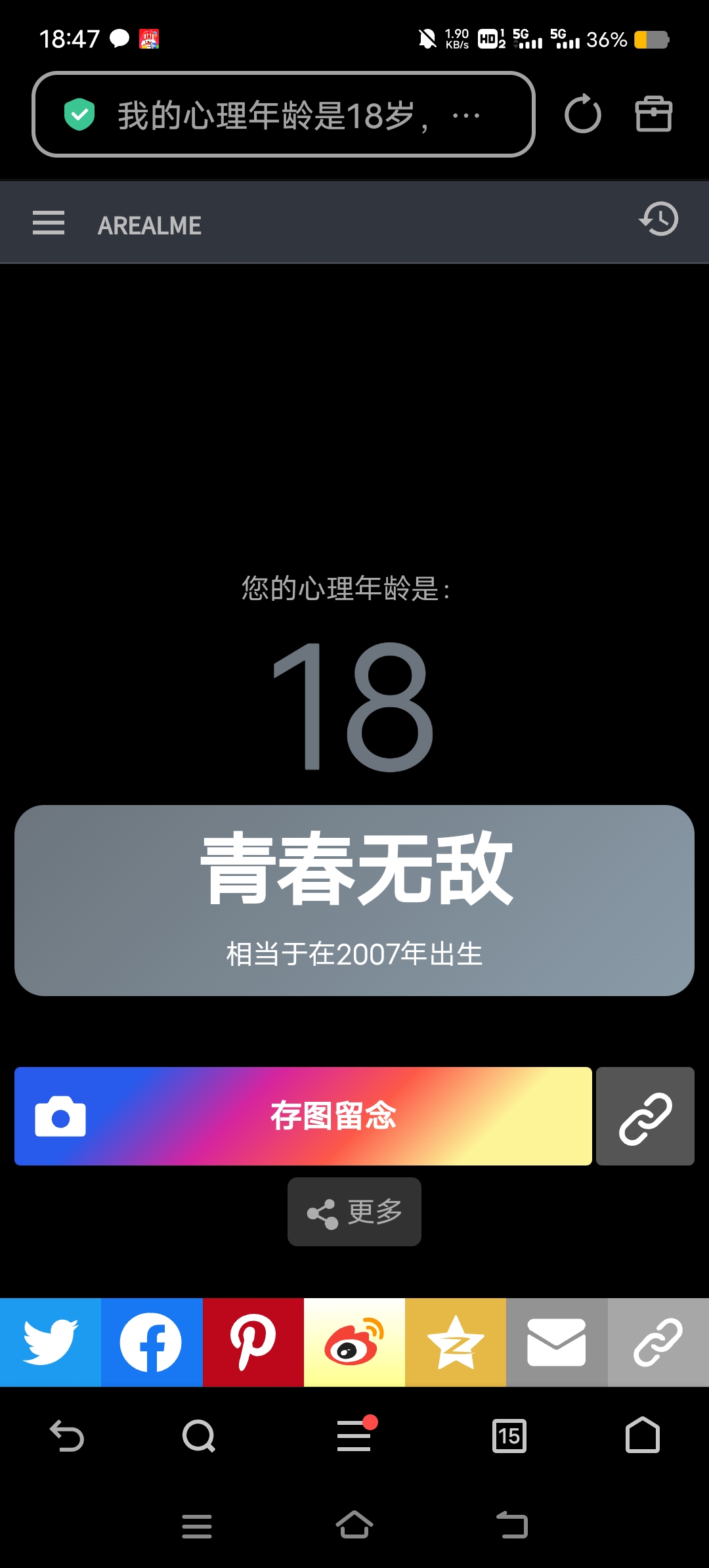Image resolution: width=709 pixels, height=1568 pixels.
Task: Tap the browser address bar
Action: click(x=282, y=115)
